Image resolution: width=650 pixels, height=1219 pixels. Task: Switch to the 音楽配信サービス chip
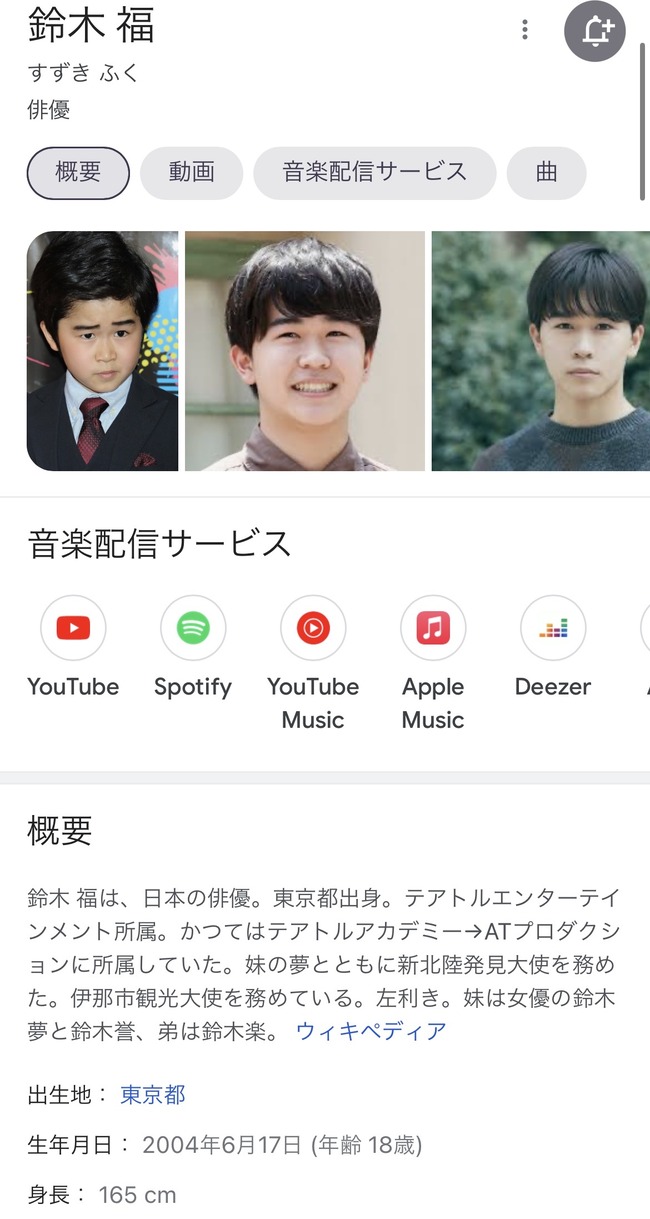[x=375, y=173]
